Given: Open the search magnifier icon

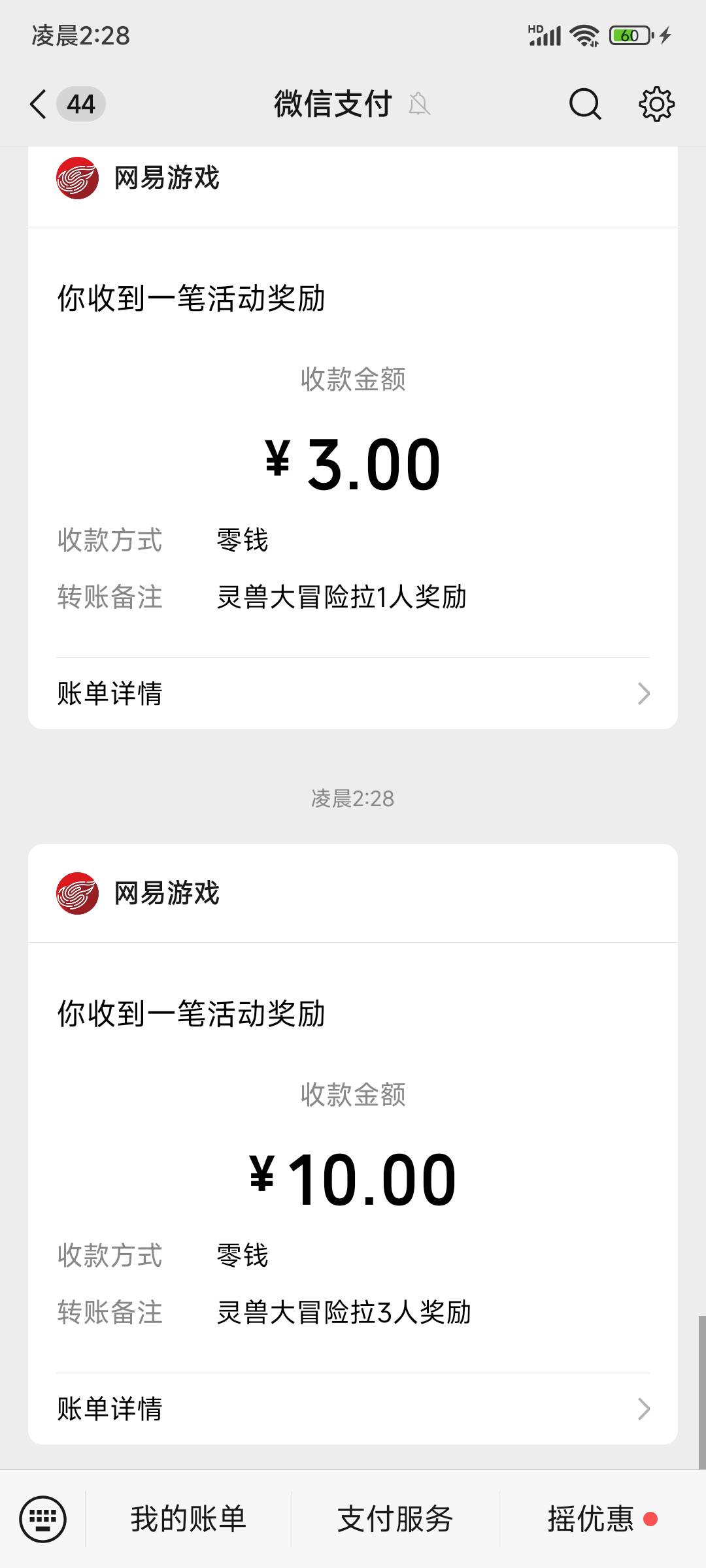Looking at the screenshot, I should [584, 104].
